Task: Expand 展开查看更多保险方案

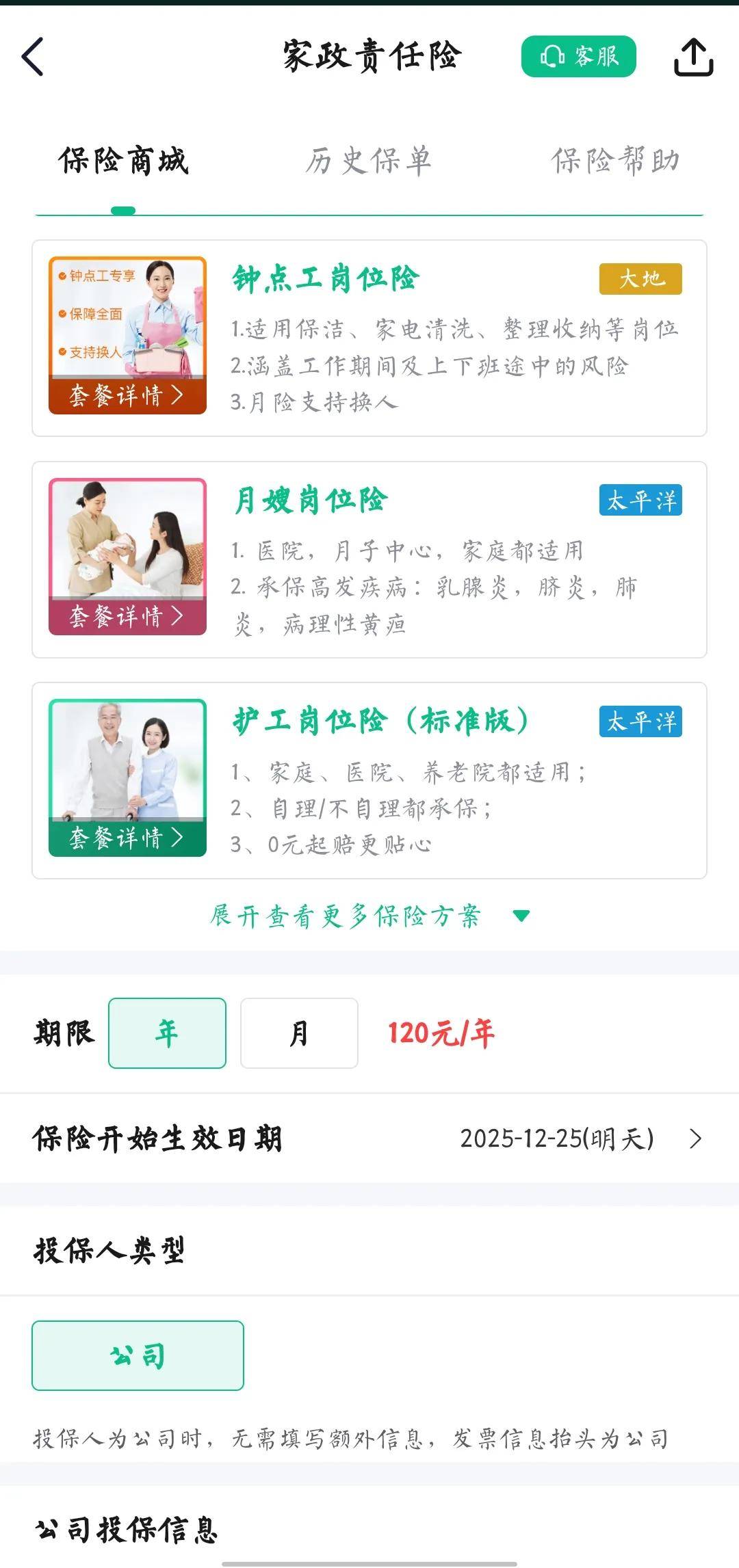Action: [369, 916]
